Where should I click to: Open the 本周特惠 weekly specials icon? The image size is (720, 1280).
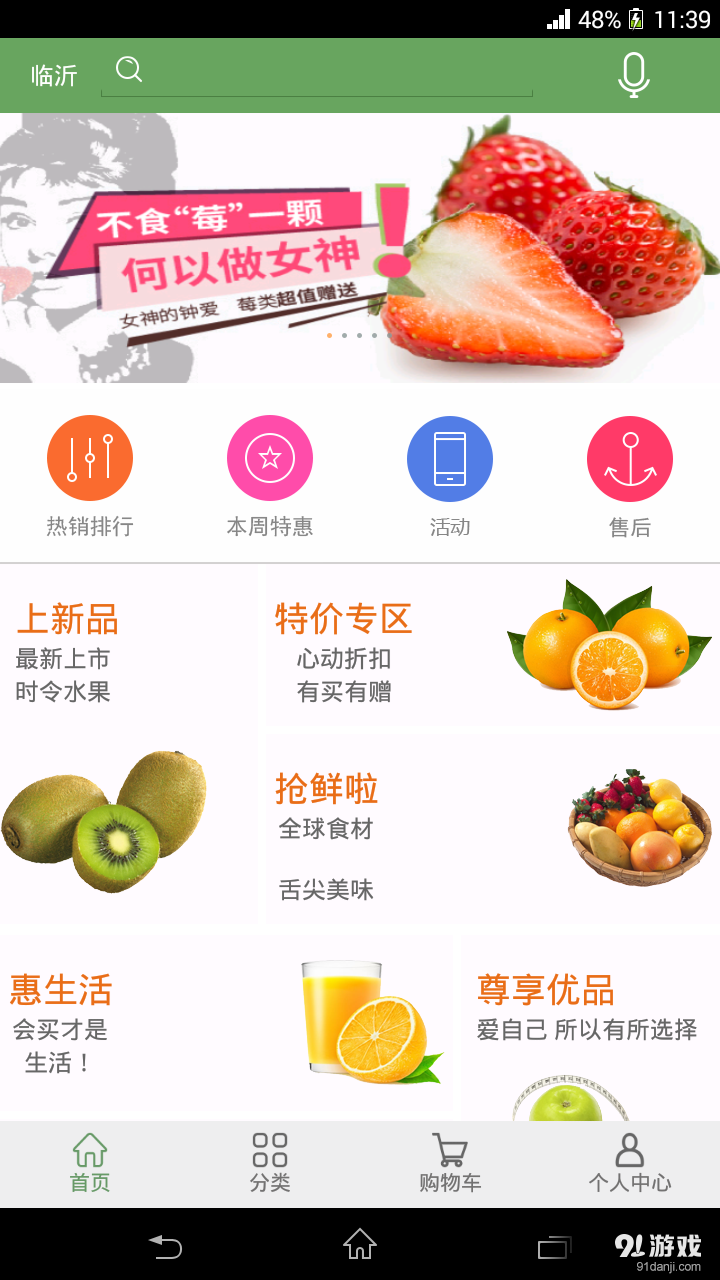(x=270, y=457)
